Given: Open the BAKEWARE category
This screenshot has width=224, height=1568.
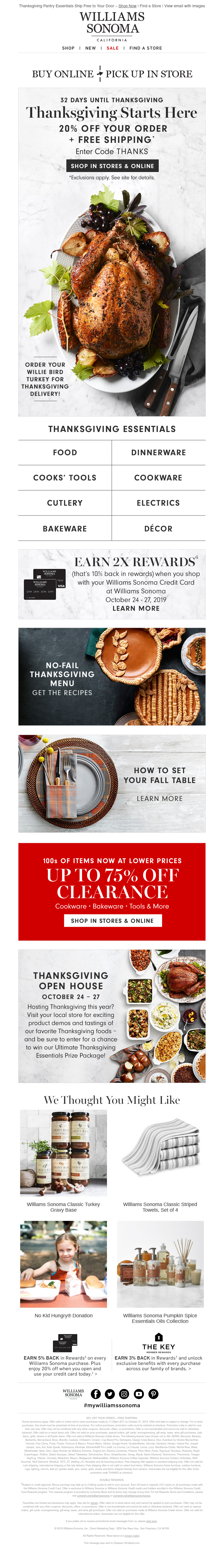Looking at the screenshot, I should click(65, 528).
